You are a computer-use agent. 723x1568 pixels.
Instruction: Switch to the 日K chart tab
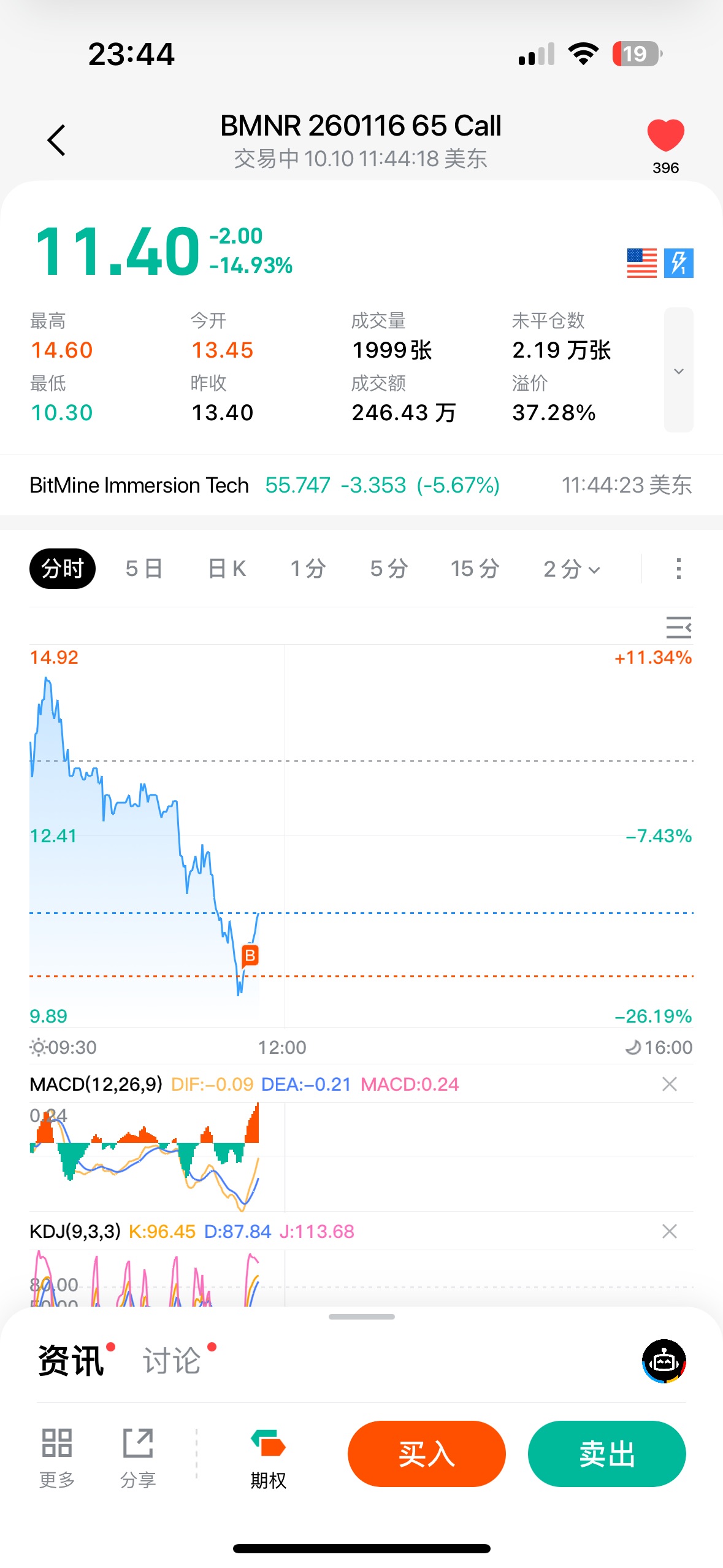pos(227,569)
